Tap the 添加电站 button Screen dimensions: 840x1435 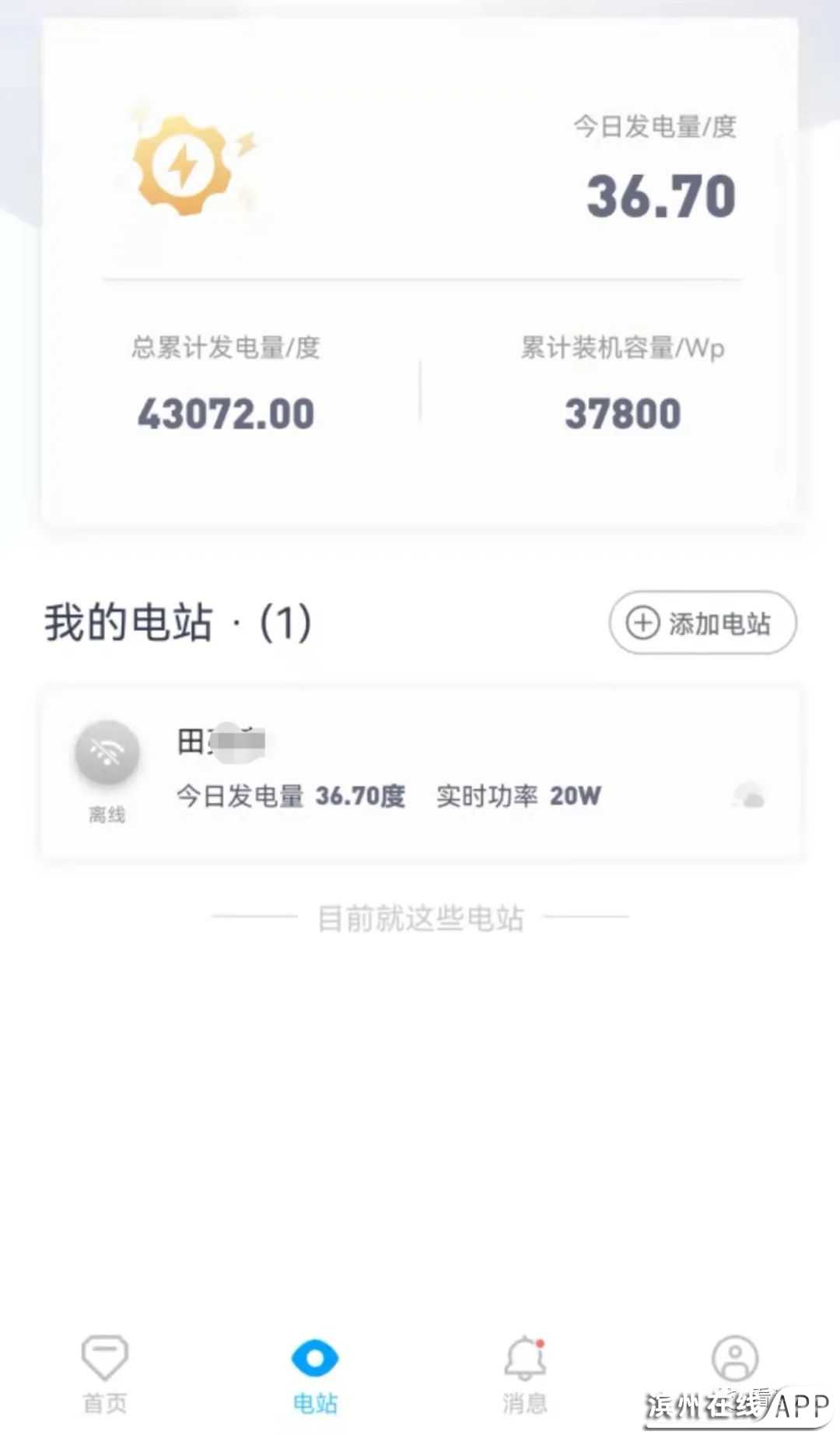pos(702,623)
